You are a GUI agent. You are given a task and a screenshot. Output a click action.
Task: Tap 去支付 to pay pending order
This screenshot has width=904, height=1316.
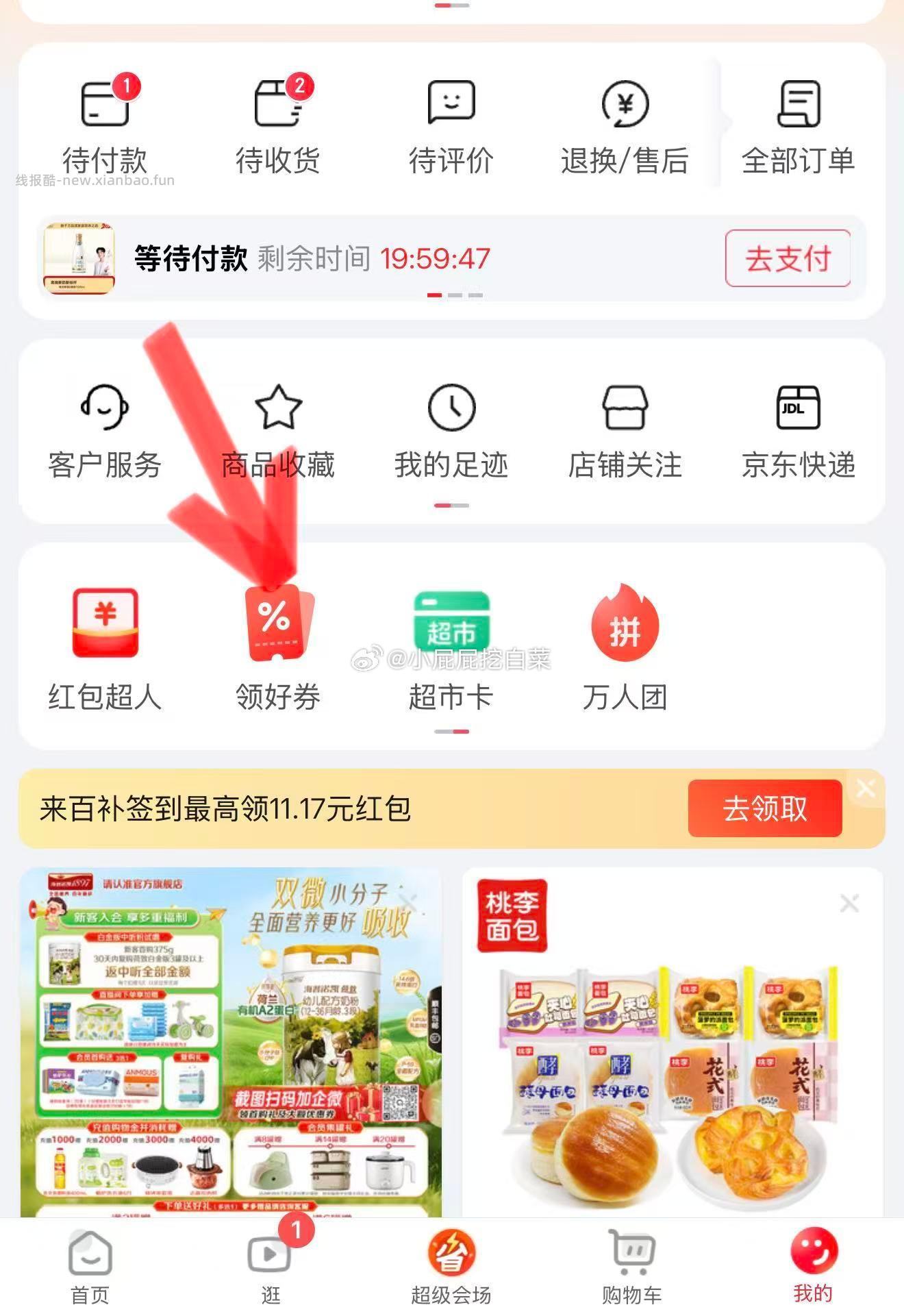coord(786,260)
